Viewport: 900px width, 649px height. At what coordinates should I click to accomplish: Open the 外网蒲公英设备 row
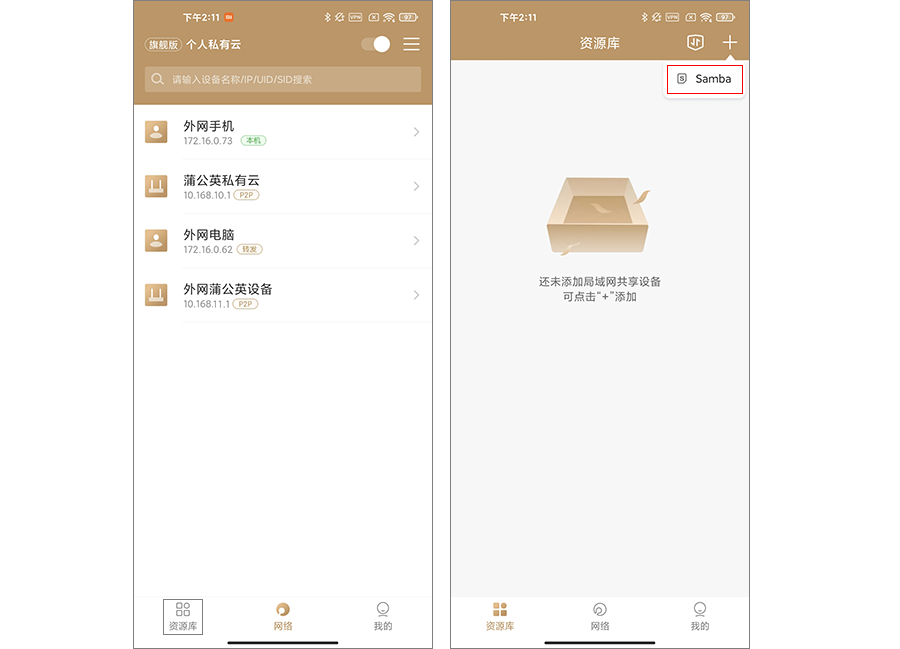[x=283, y=295]
